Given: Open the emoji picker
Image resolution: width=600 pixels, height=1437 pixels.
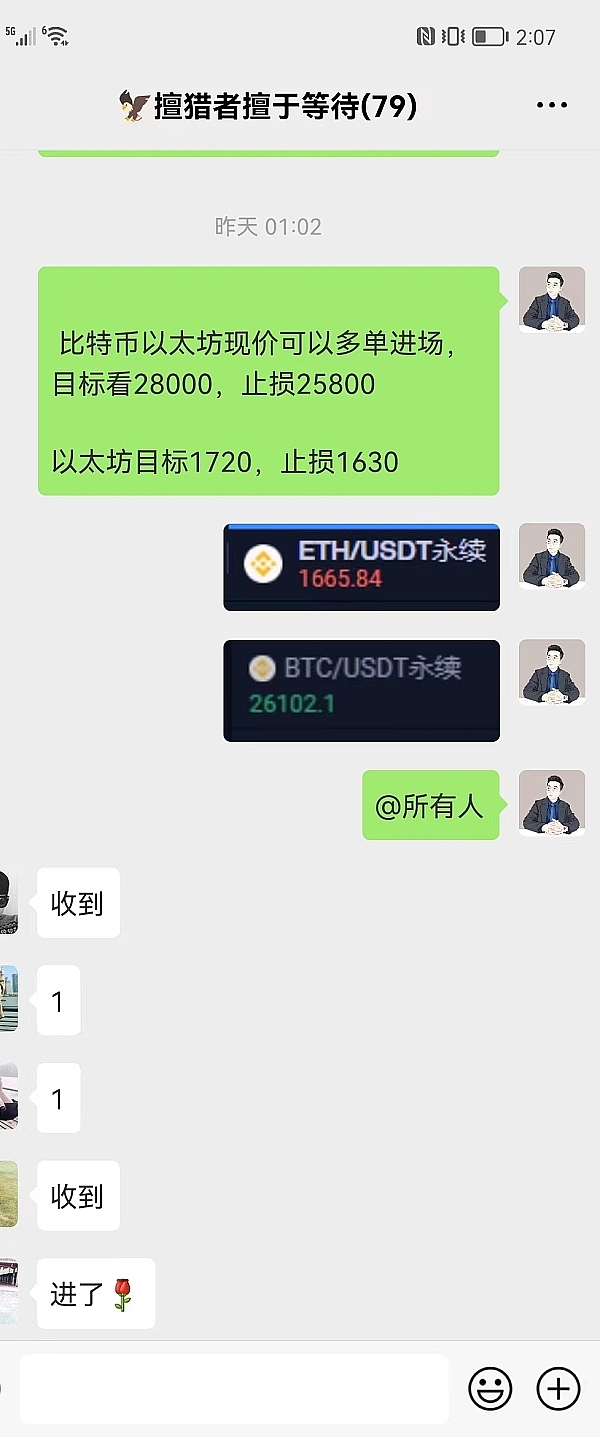Looking at the screenshot, I should pyautogui.click(x=490, y=1388).
